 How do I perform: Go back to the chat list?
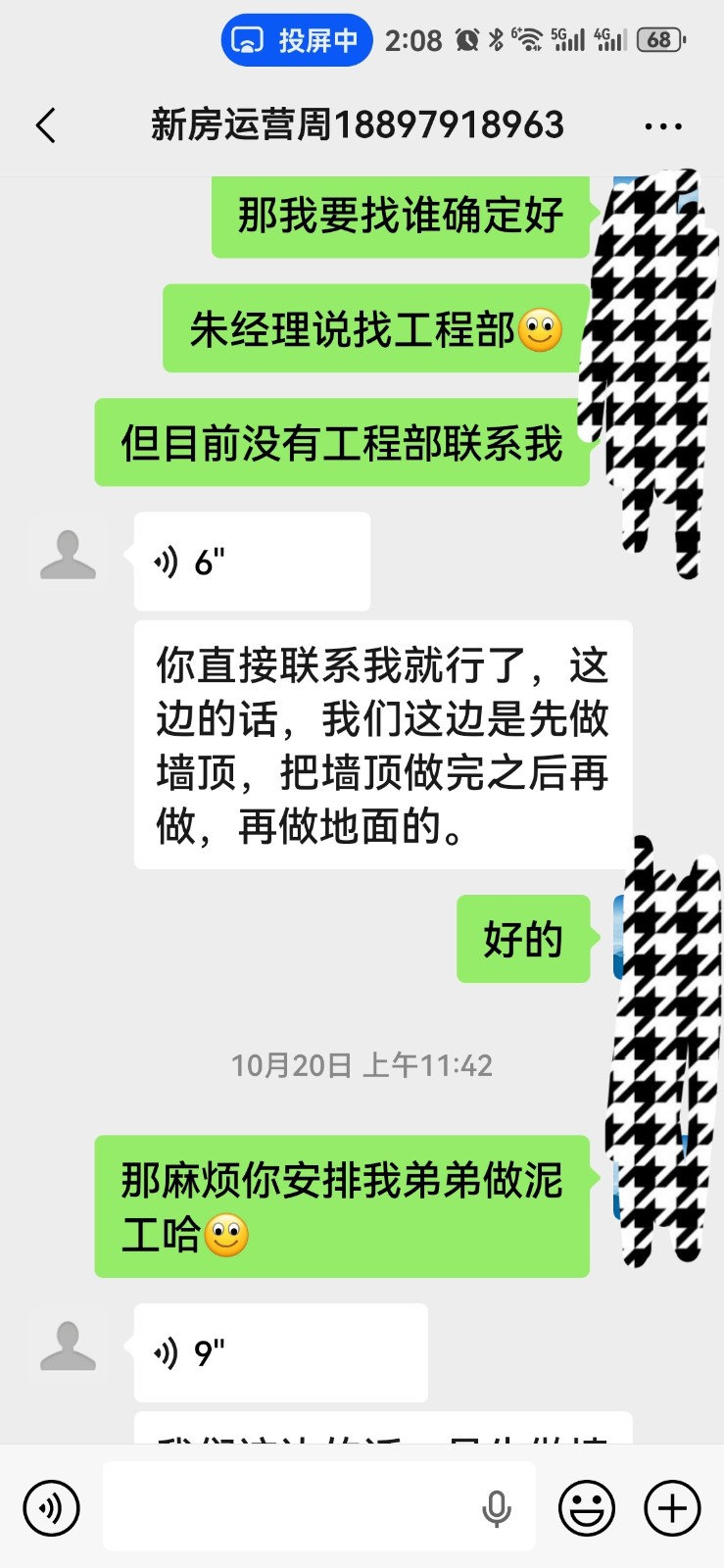(46, 126)
